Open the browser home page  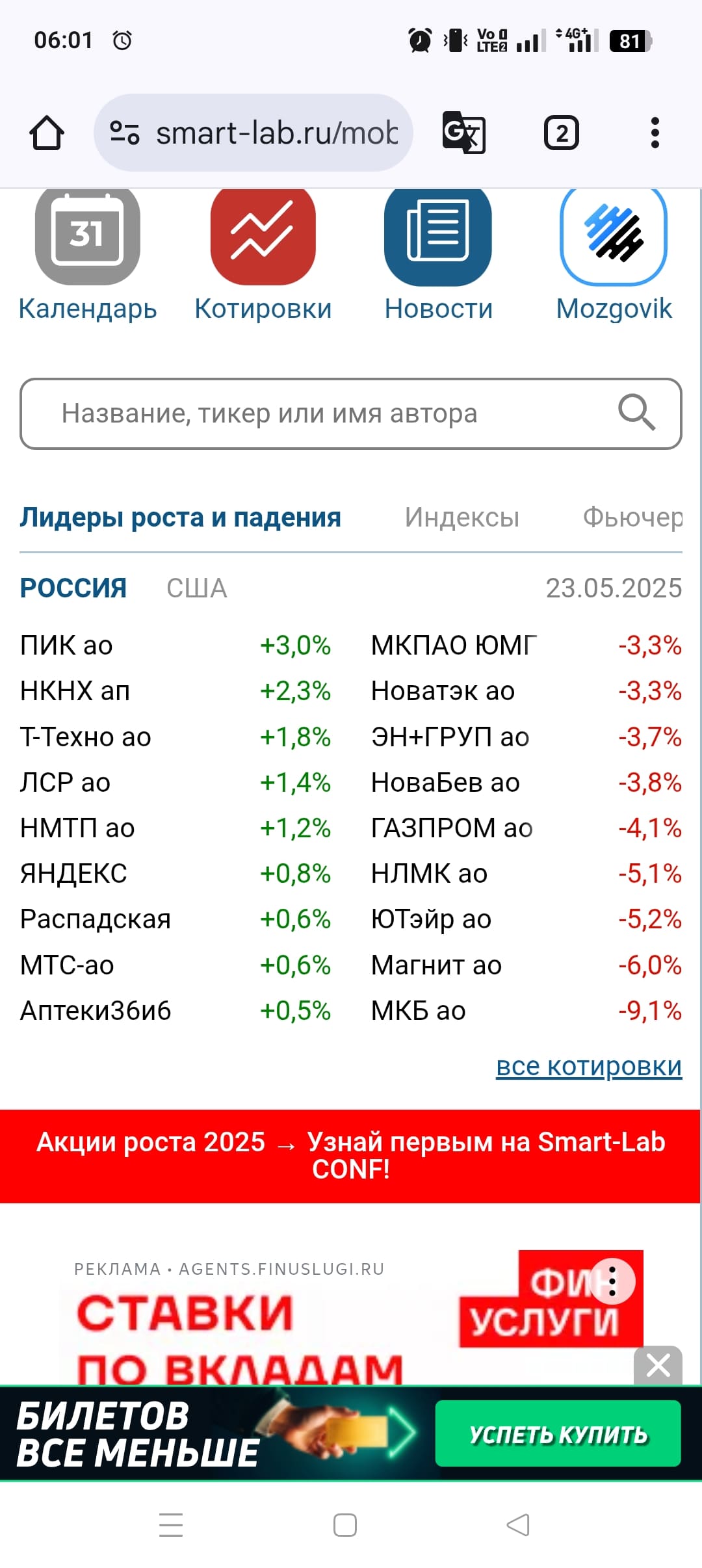coord(47,133)
